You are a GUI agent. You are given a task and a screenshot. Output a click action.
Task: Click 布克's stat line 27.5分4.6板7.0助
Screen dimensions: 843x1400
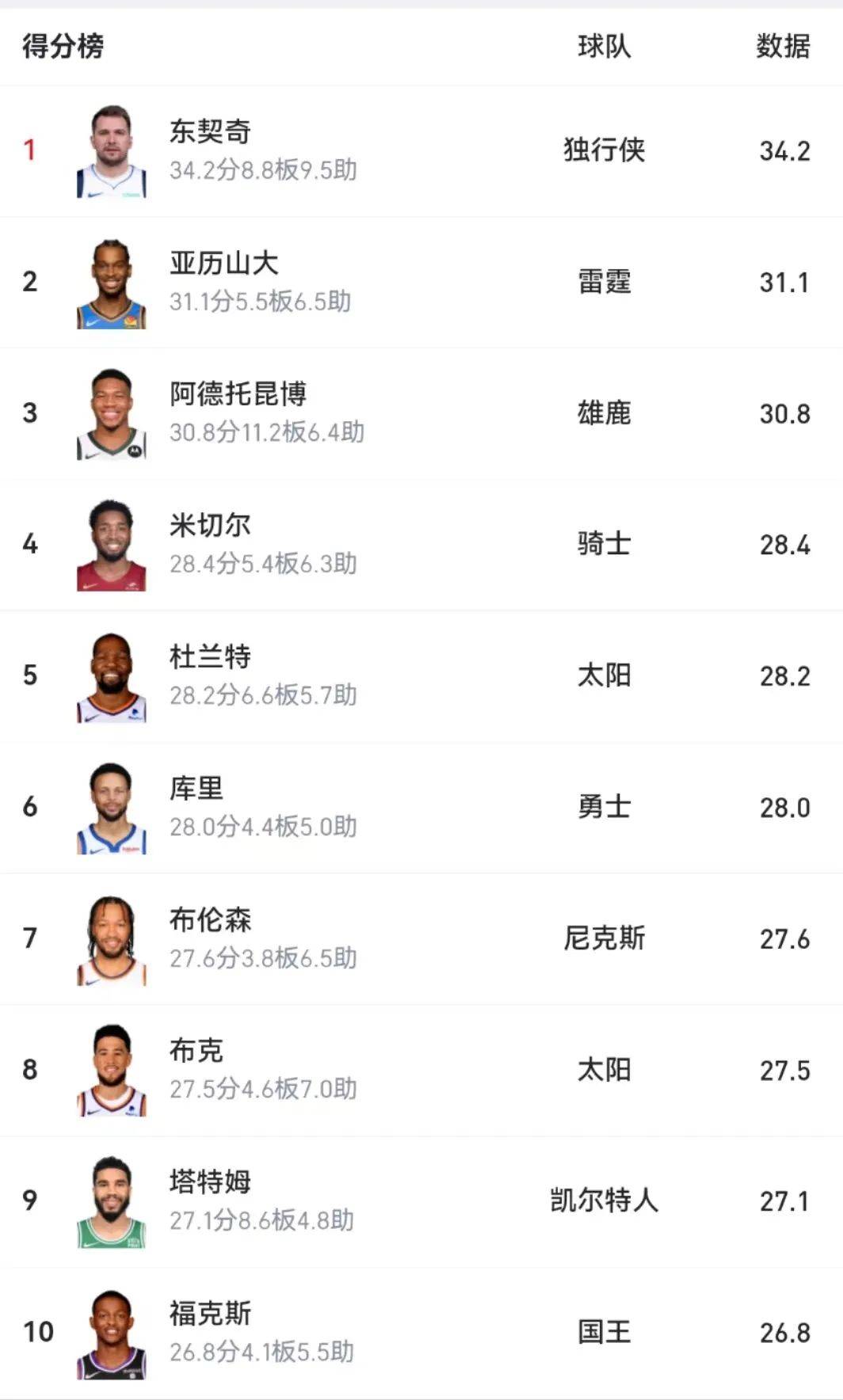(261, 1090)
